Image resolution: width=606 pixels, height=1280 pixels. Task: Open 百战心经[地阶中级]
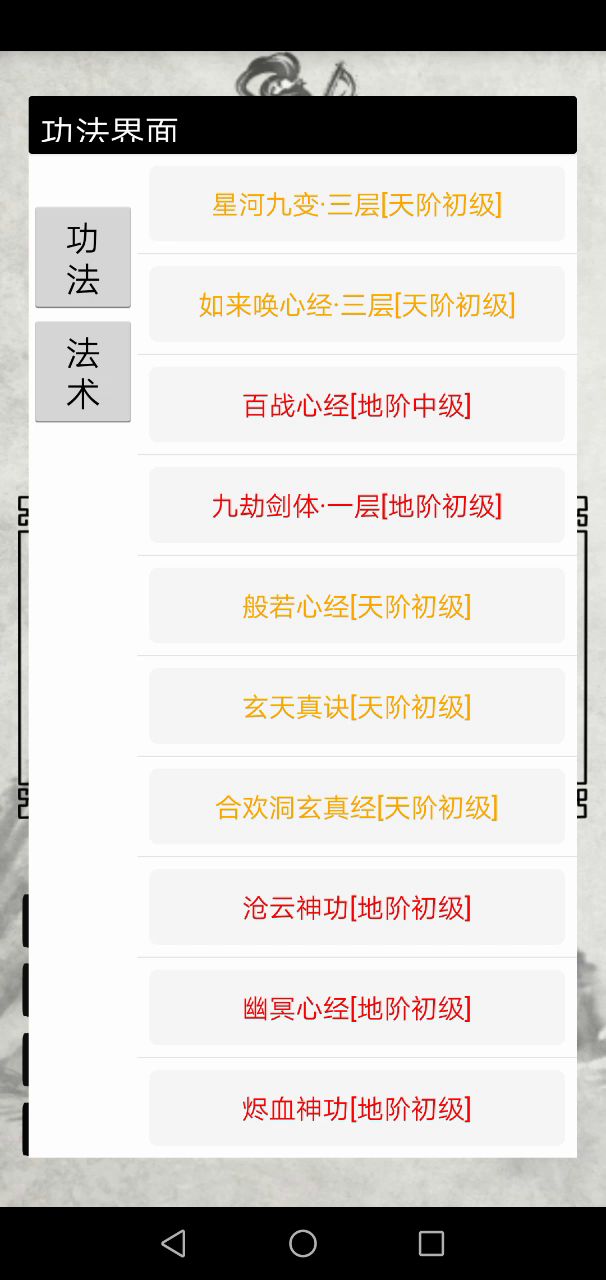[x=357, y=405]
